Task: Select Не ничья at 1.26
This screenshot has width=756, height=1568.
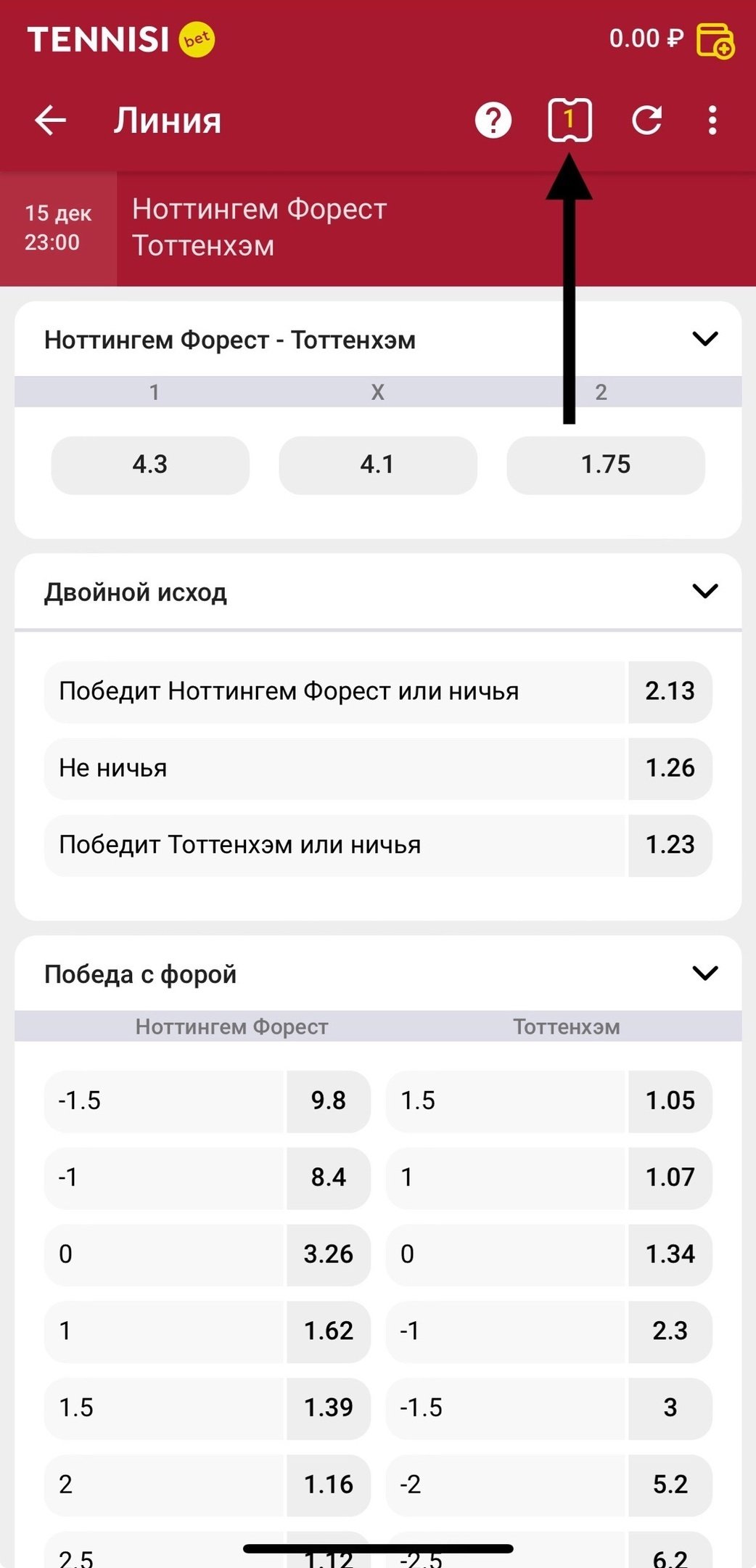Action: click(377, 768)
